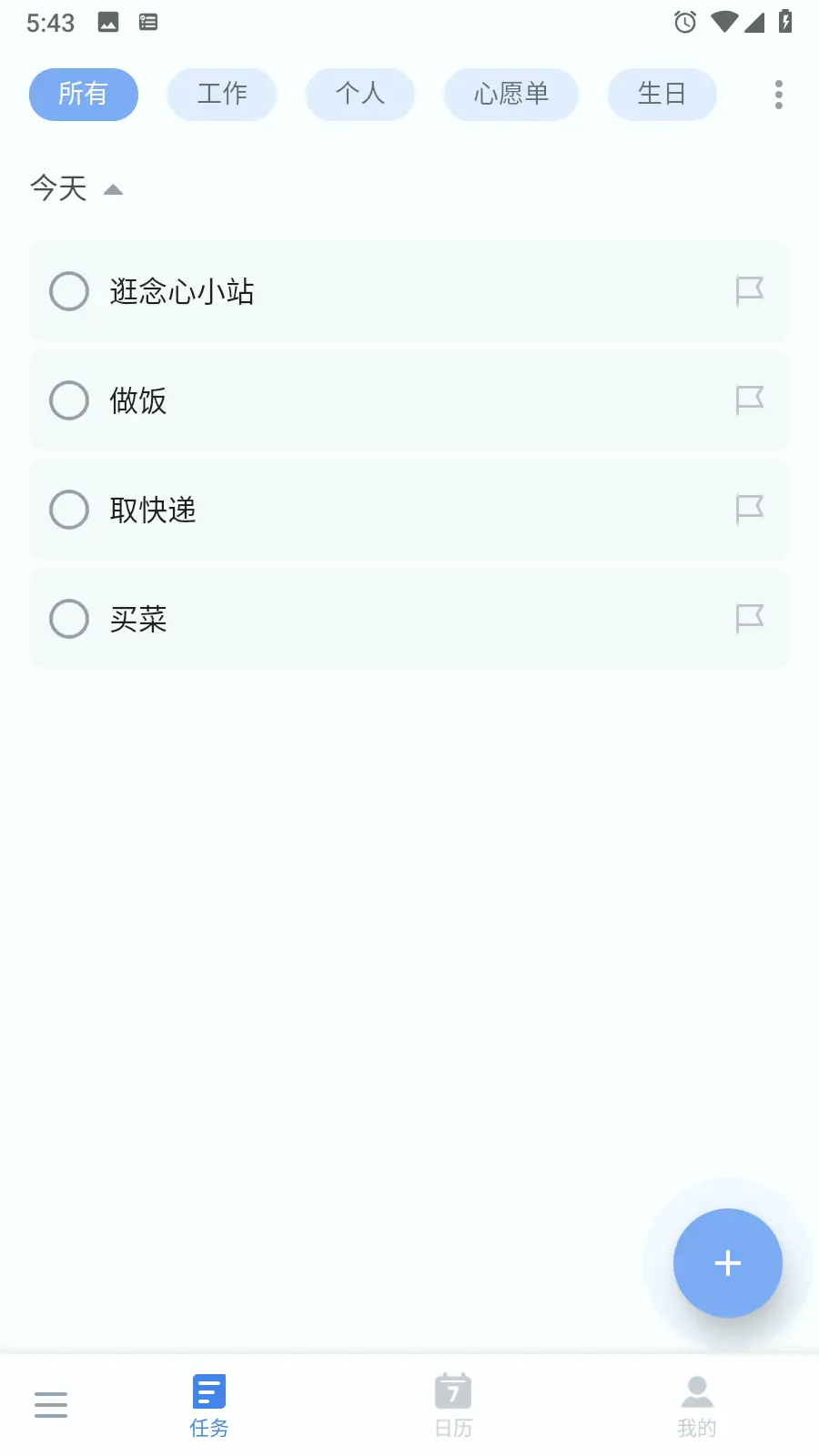The height and width of the screenshot is (1456, 819).
Task: Mark 逛念心小站 as completed
Action: pyautogui.click(x=68, y=291)
